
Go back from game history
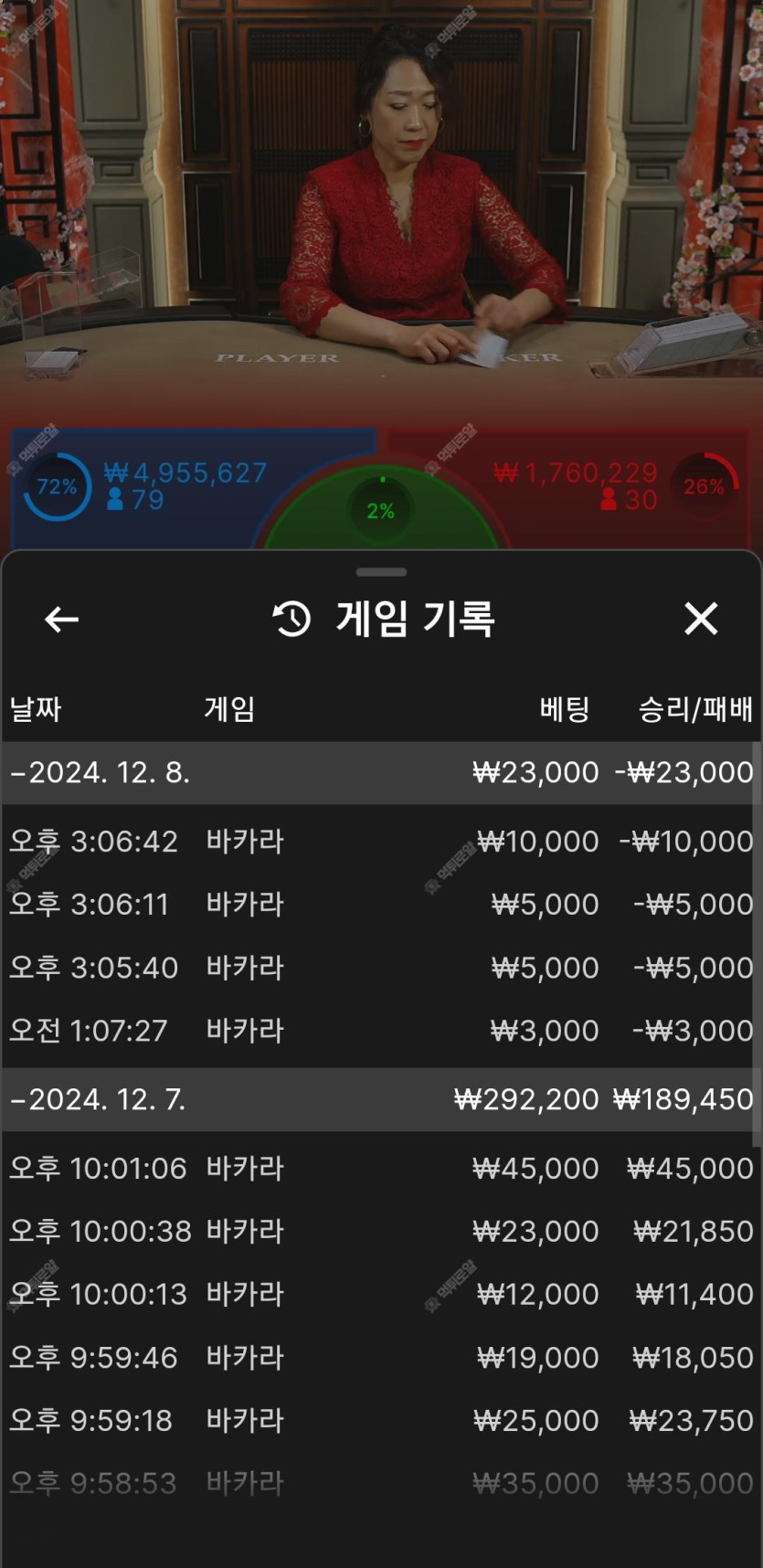(61, 620)
